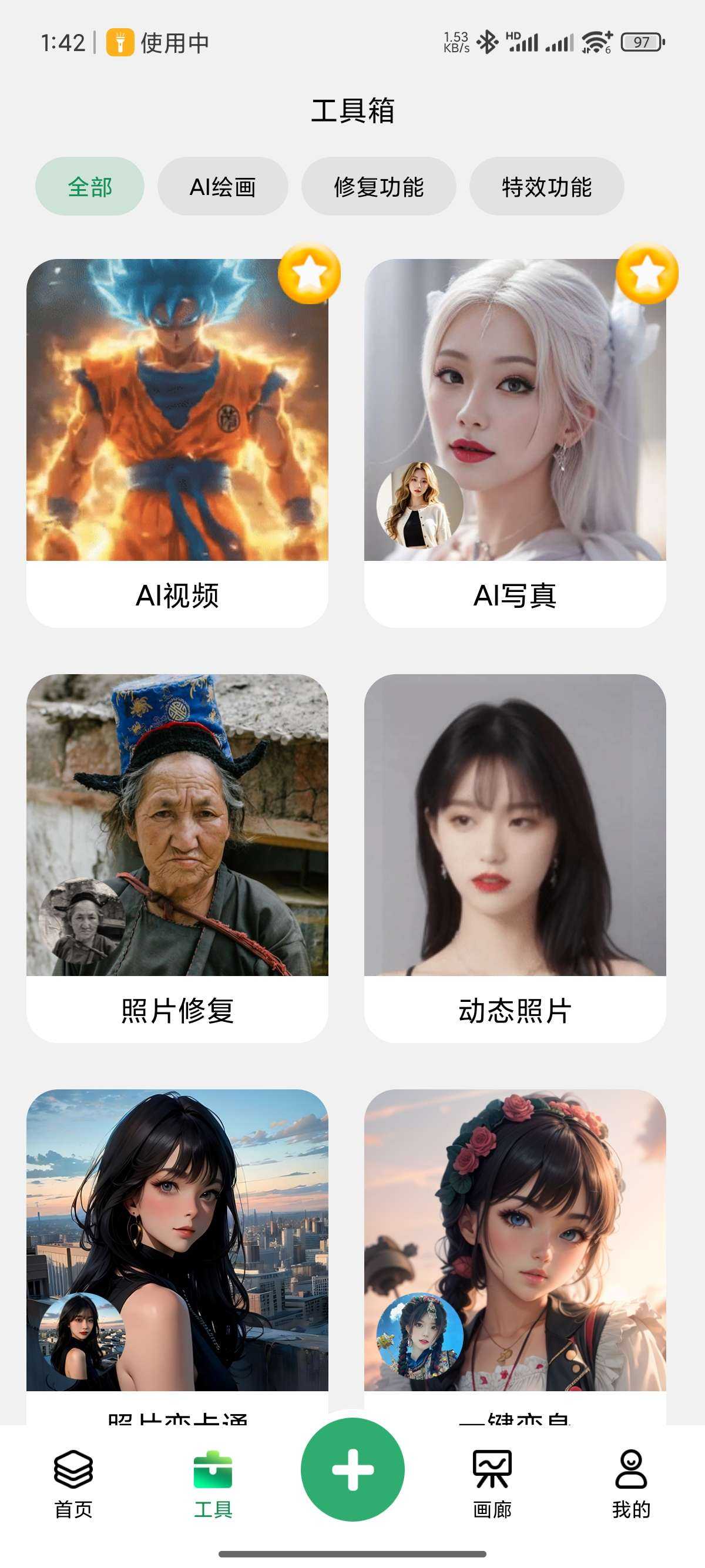
Task: Tap the 工具 tab in bottom navigation
Action: (213, 1484)
